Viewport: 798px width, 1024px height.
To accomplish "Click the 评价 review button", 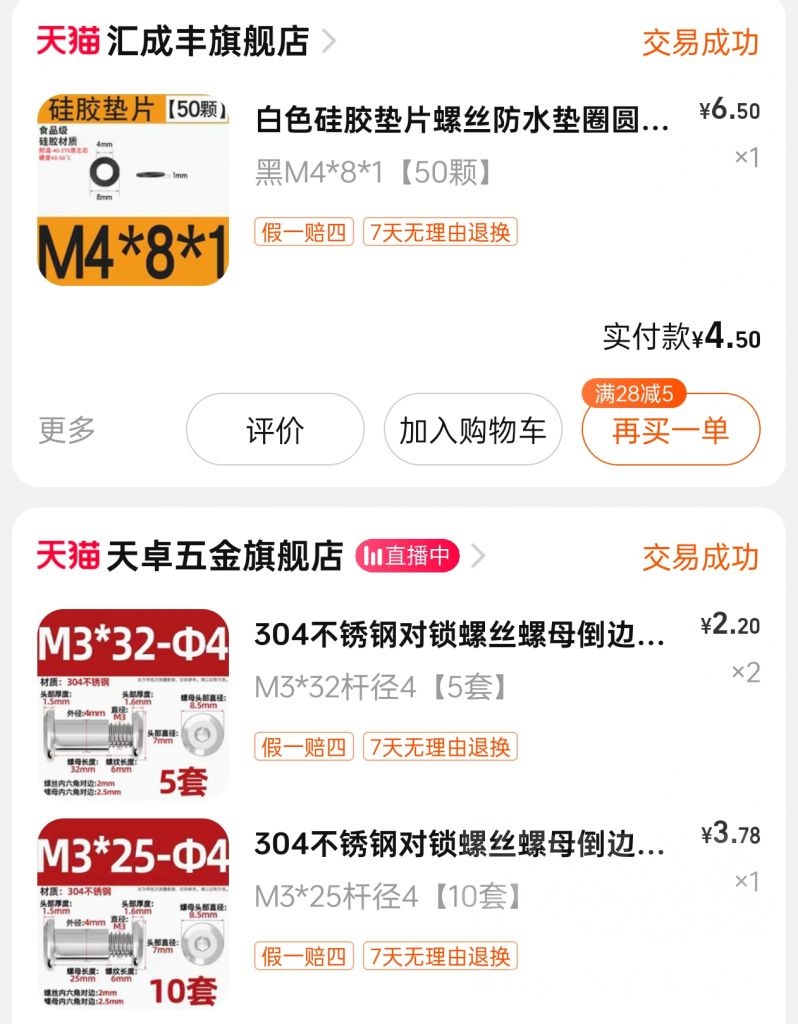I will tap(276, 429).
